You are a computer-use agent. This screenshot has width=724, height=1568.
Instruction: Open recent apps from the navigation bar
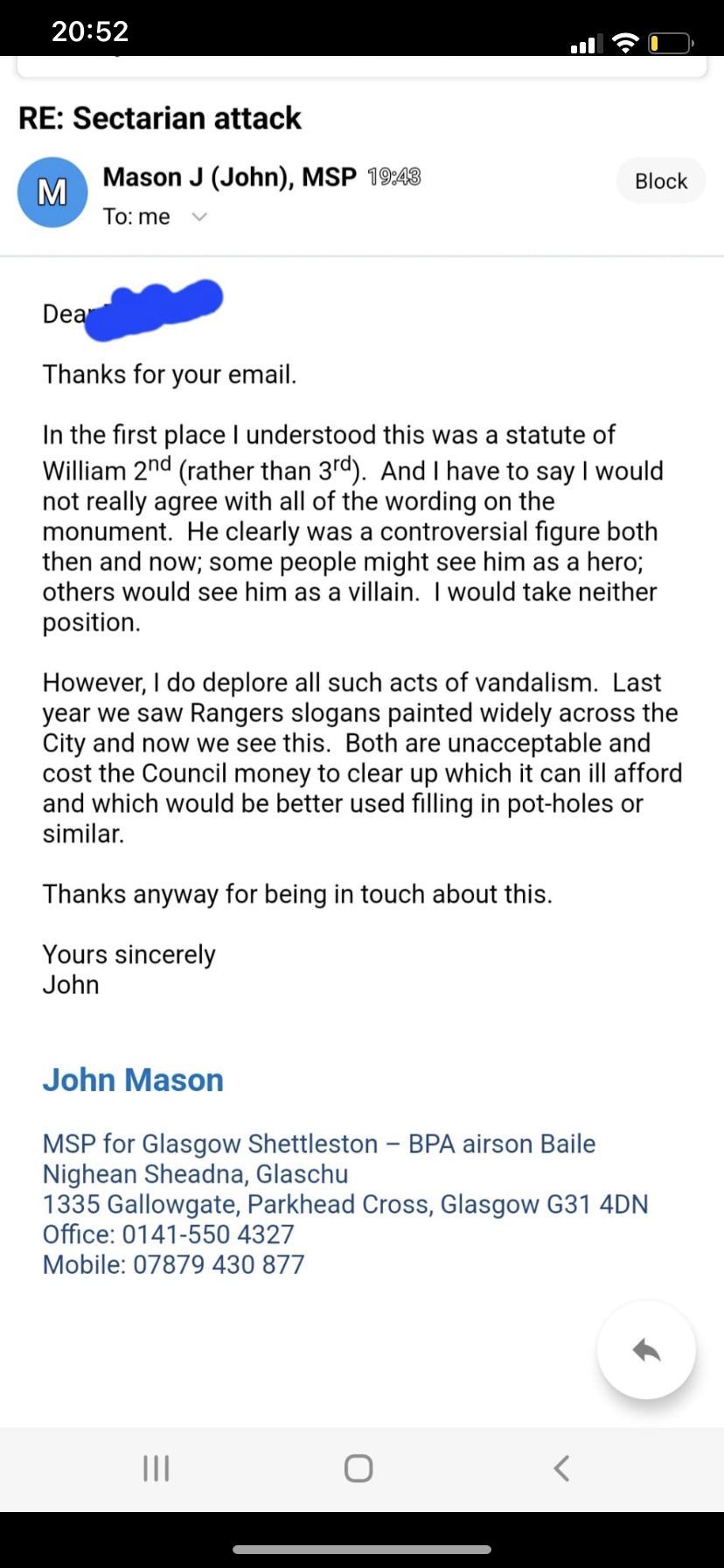pos(156,1467)
